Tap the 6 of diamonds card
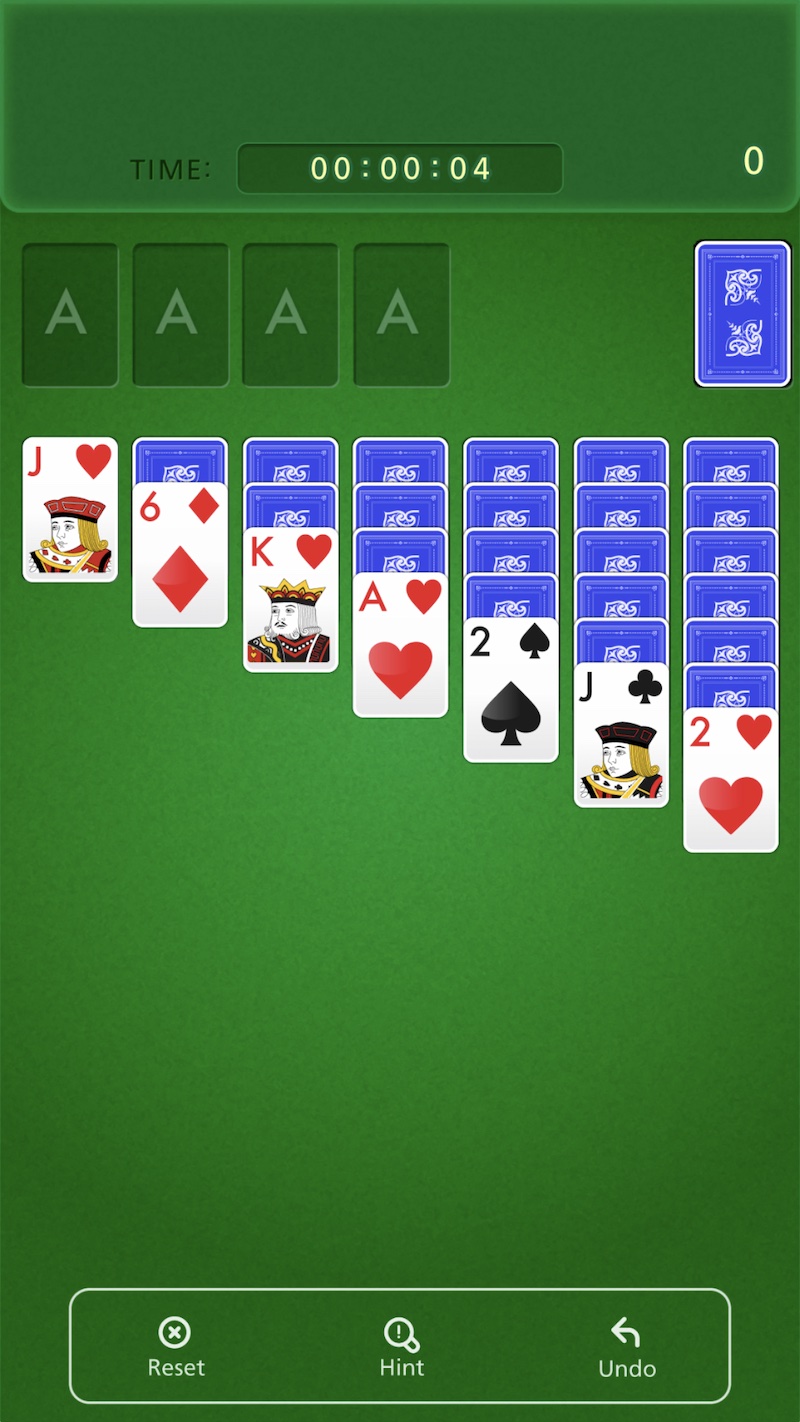Image resolution: width=800 pixels, height=1422 pixels. (x=180, y=555)
